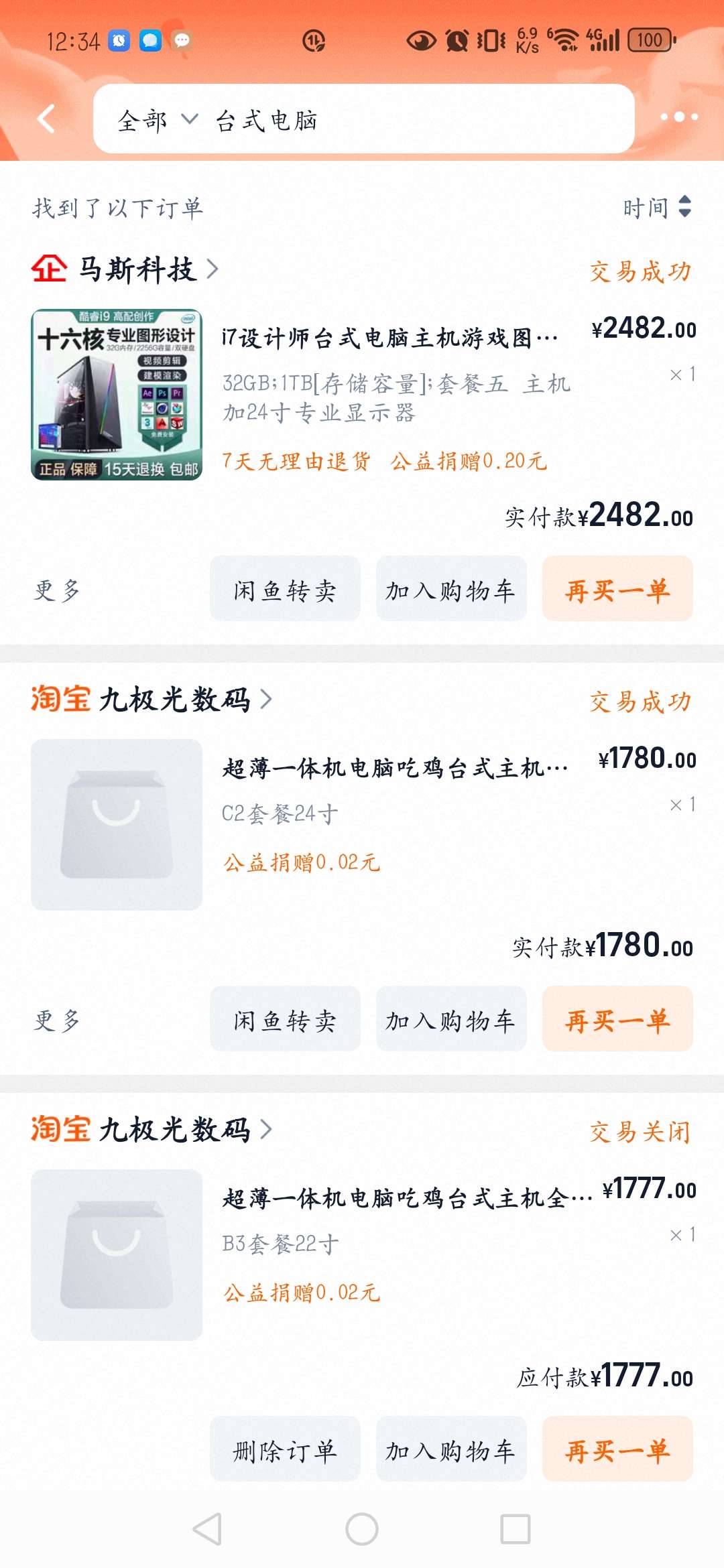
Task: Show 更多 options for the ¥1780 order
Action: 58,1021
